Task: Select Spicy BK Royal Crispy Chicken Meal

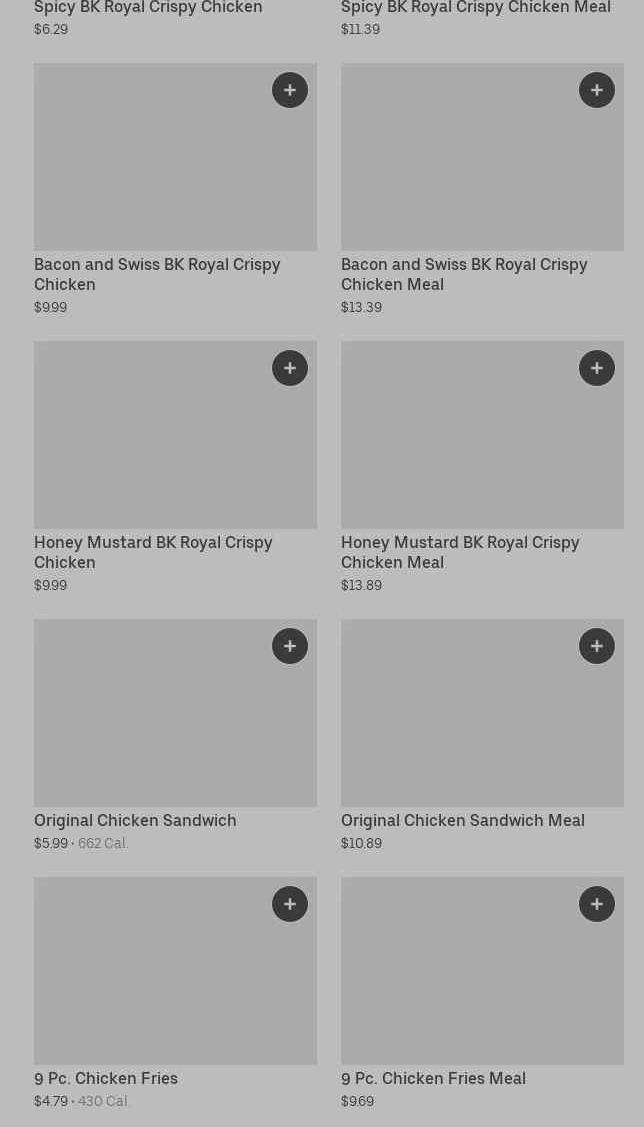Action: tap(475, 8)
